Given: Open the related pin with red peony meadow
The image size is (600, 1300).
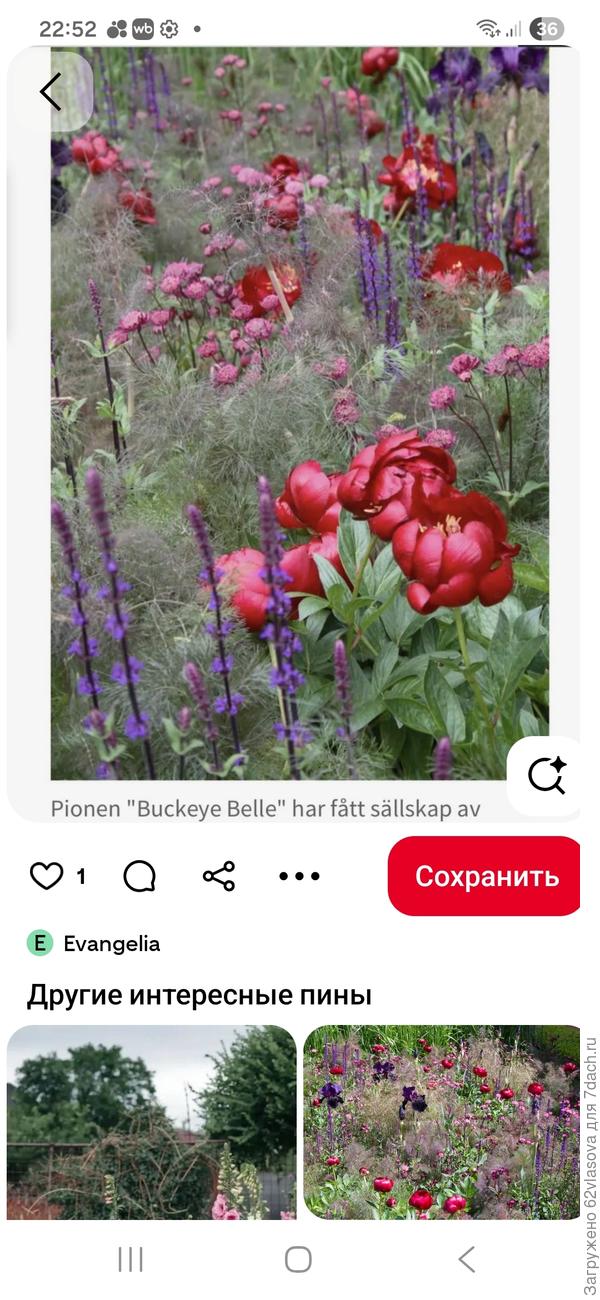Looking at the screenshot, I should tap(441, 1121).
